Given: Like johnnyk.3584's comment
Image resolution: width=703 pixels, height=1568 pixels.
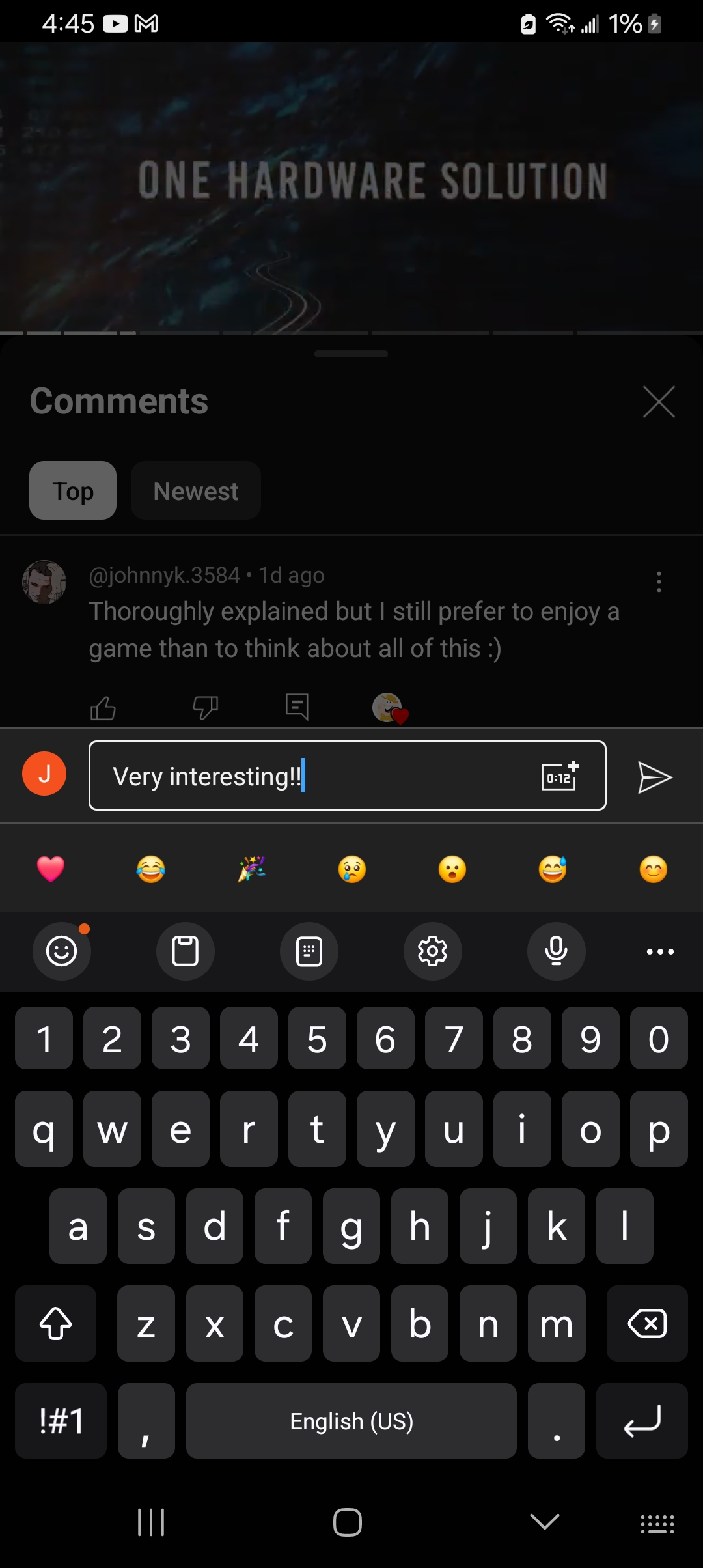Looking at the screenshot, I should coord(103,708).
